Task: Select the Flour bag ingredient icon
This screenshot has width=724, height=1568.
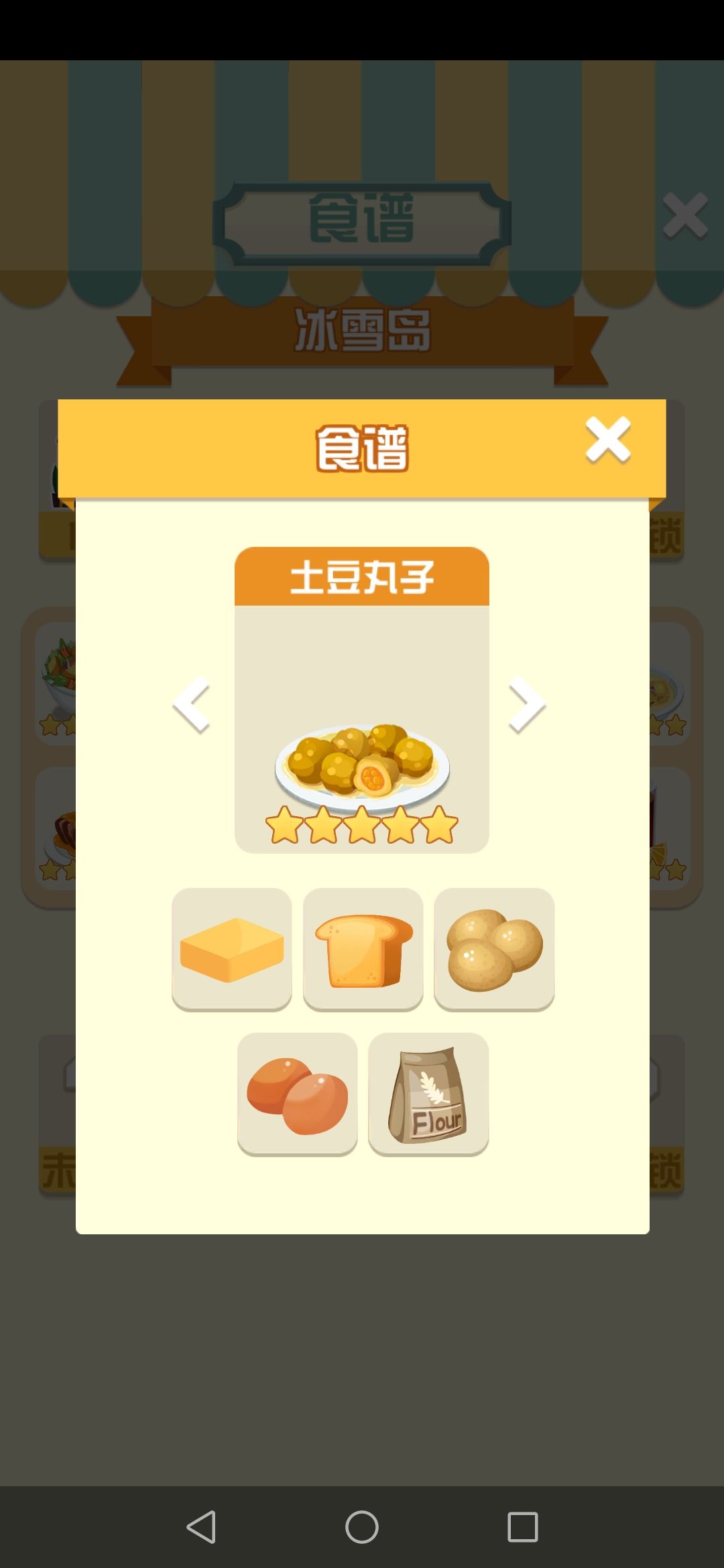Action: pyautogui.click(x=428, y=1094)
